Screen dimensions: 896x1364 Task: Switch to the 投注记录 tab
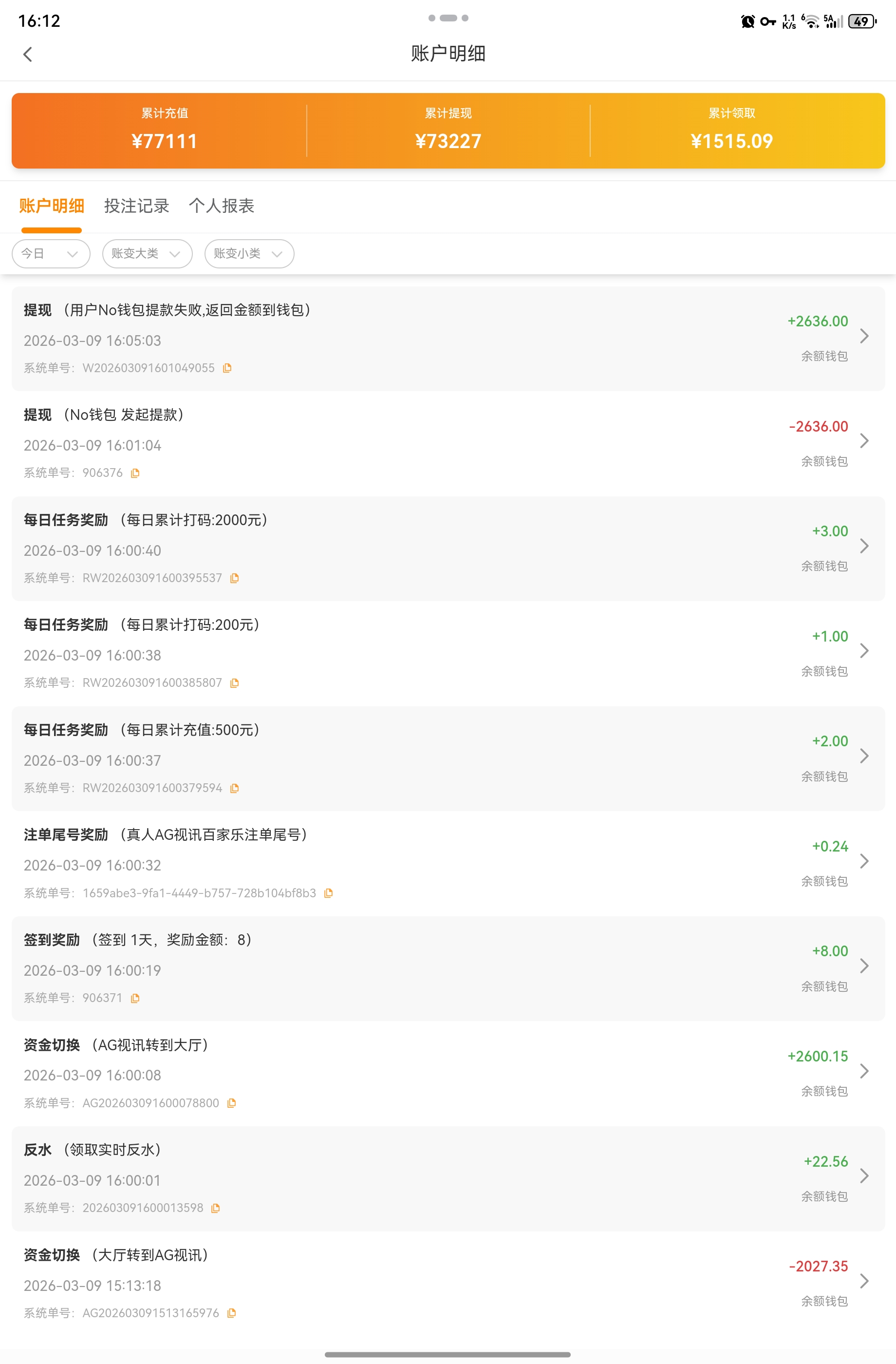coord(136,206)
